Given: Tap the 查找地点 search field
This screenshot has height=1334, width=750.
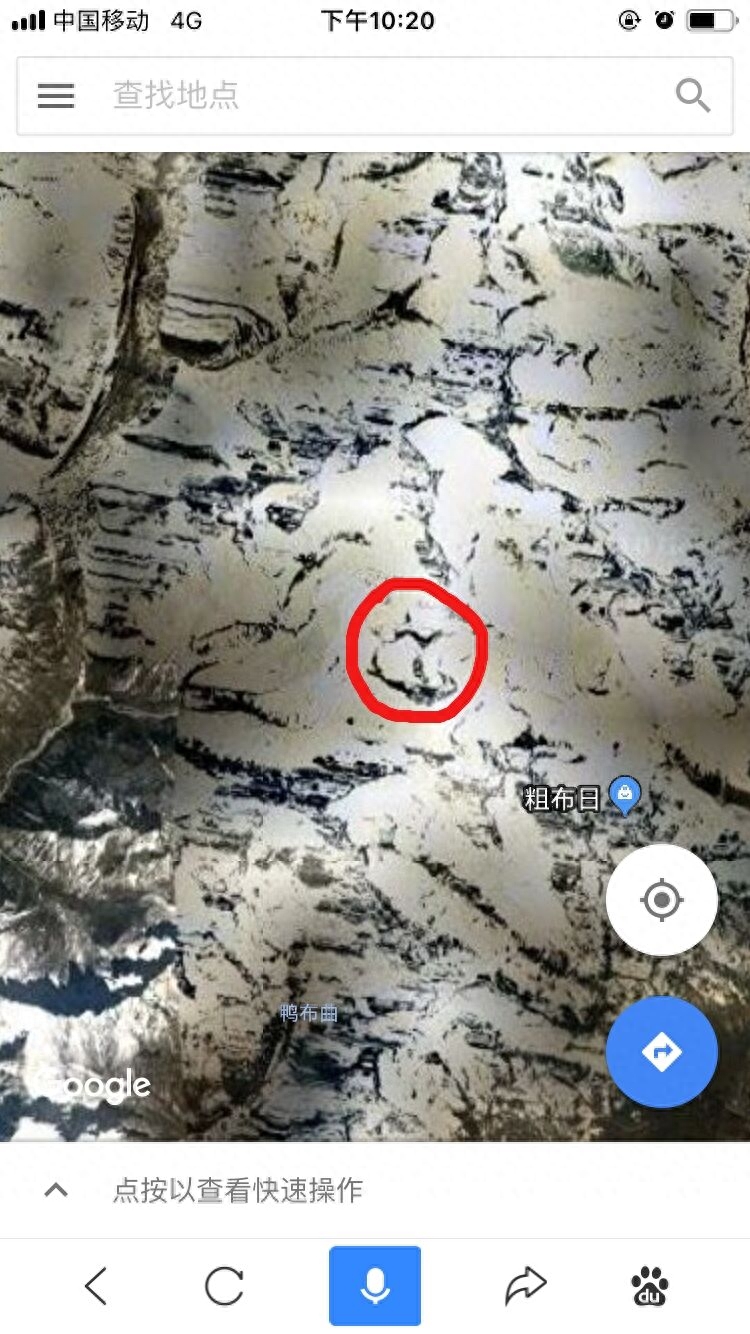Looking at the screenshot, I should coord(380,95).
